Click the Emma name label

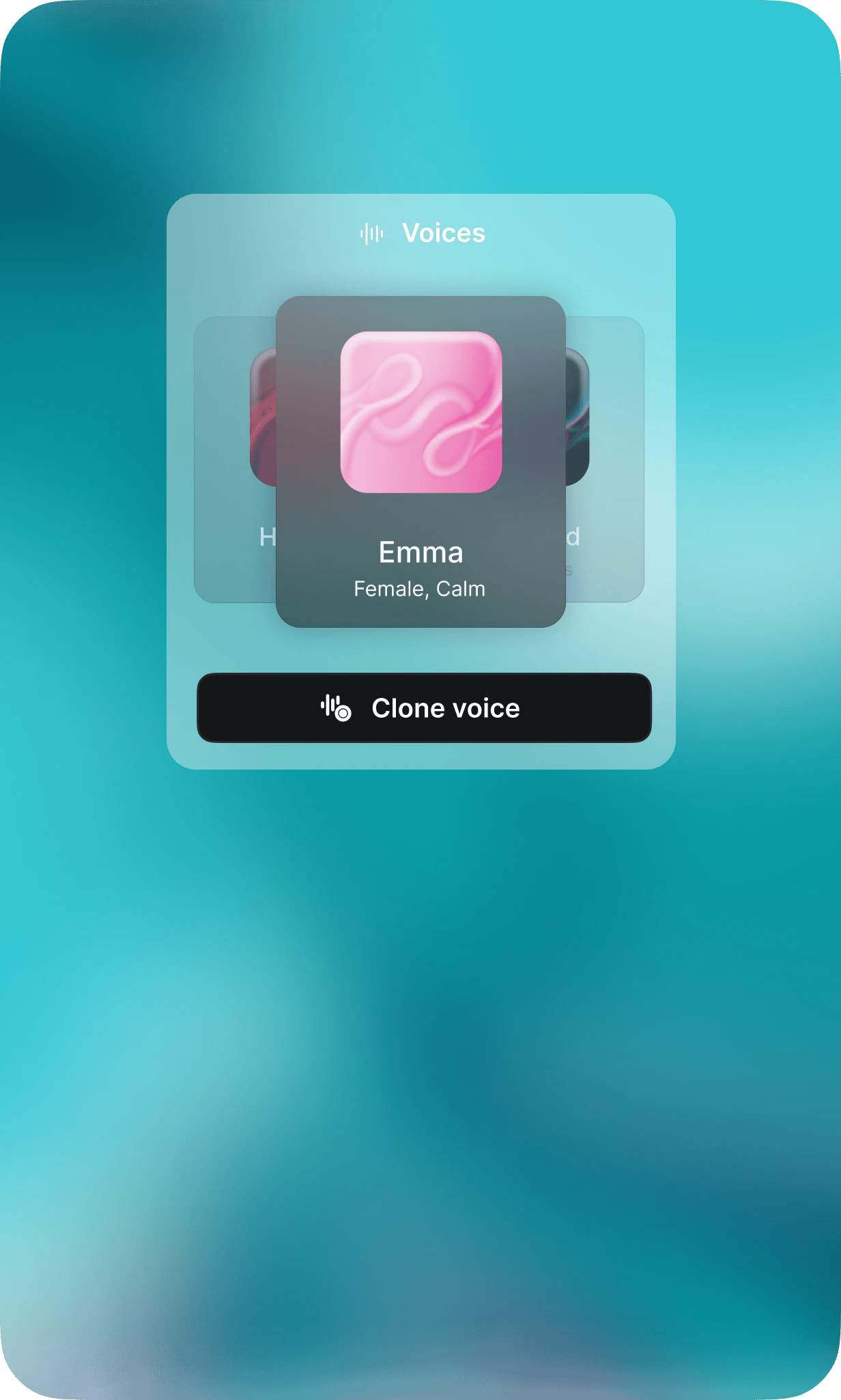pyautogui.click(x=420, y=553)
